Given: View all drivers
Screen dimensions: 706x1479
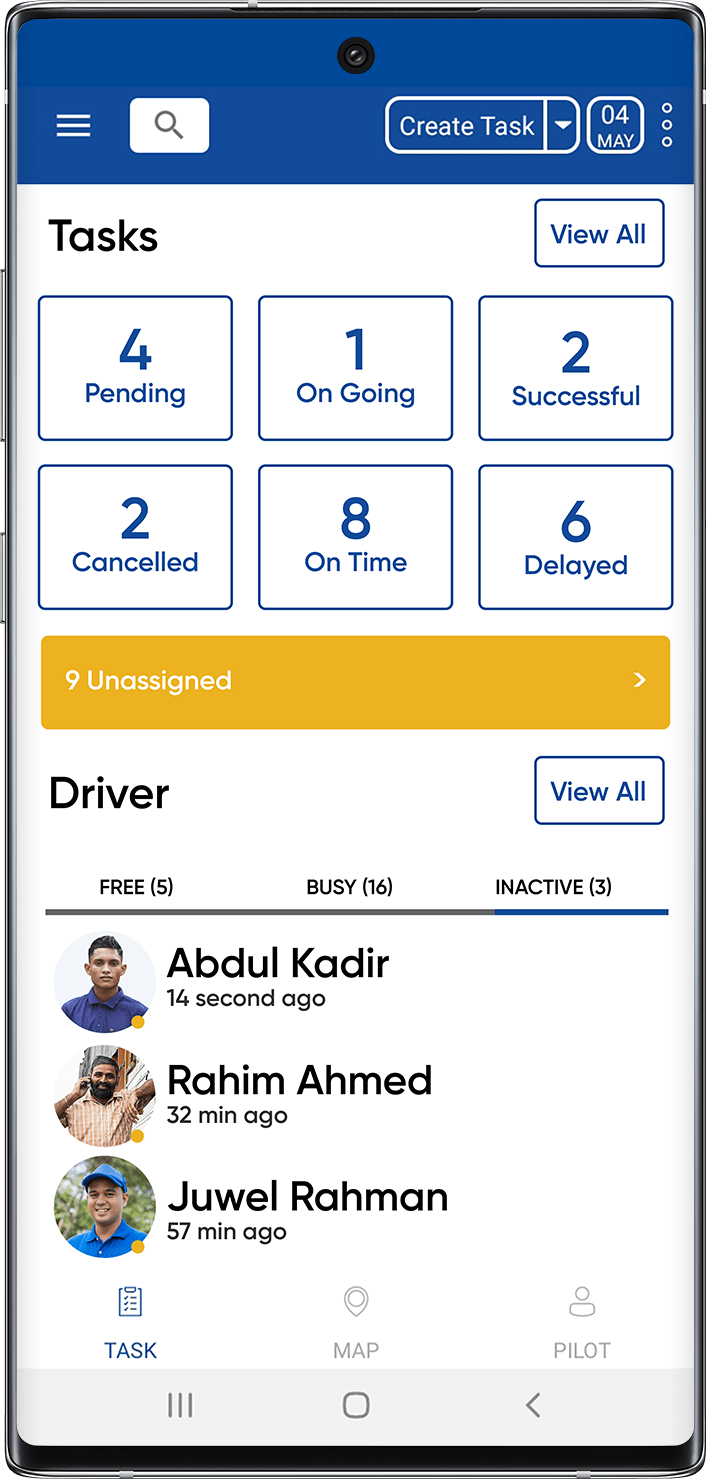Looking at the screenshot, I should click(x=598, y=791).
